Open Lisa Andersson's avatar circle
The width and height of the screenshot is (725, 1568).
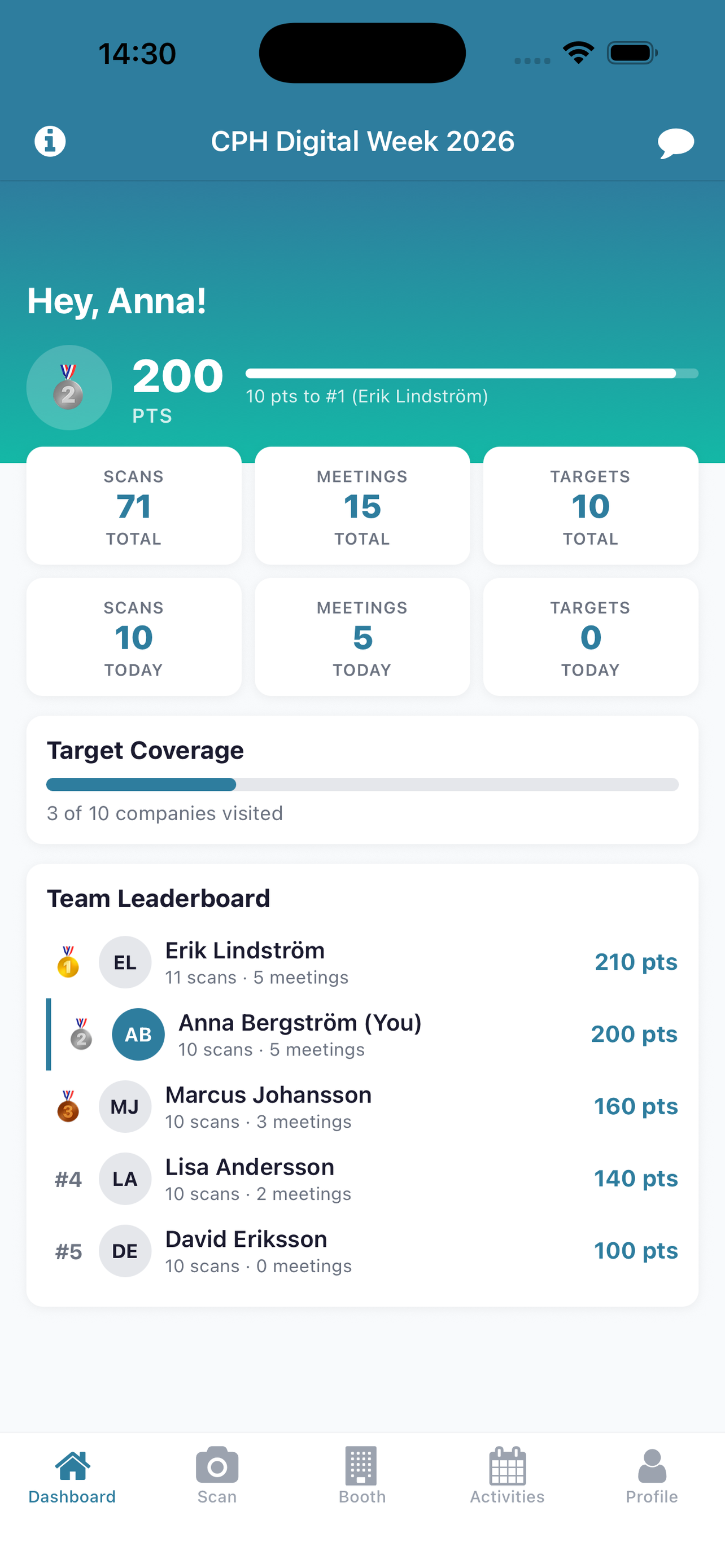click(x=125, y=1179)
